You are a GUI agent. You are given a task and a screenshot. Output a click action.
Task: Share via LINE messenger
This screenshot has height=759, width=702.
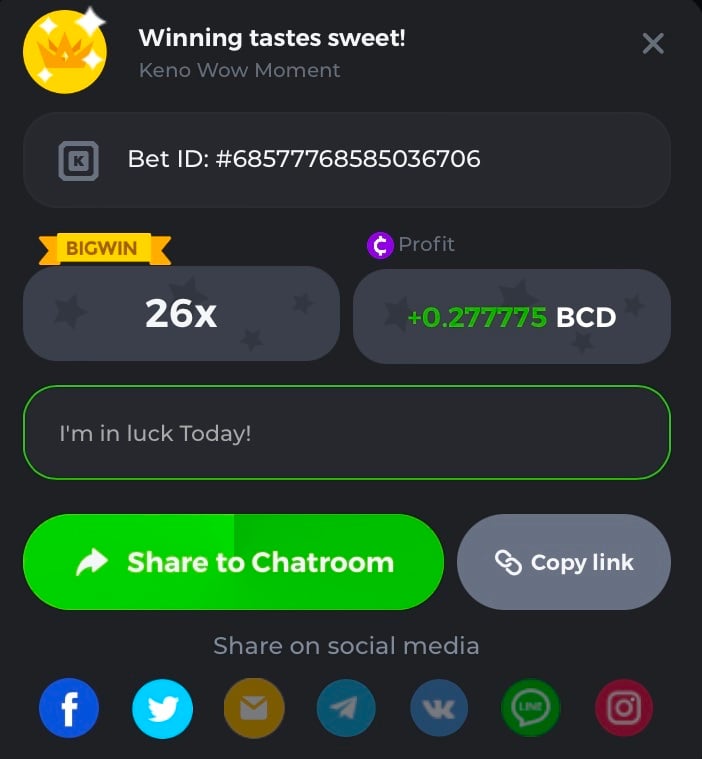pos(531,709)
